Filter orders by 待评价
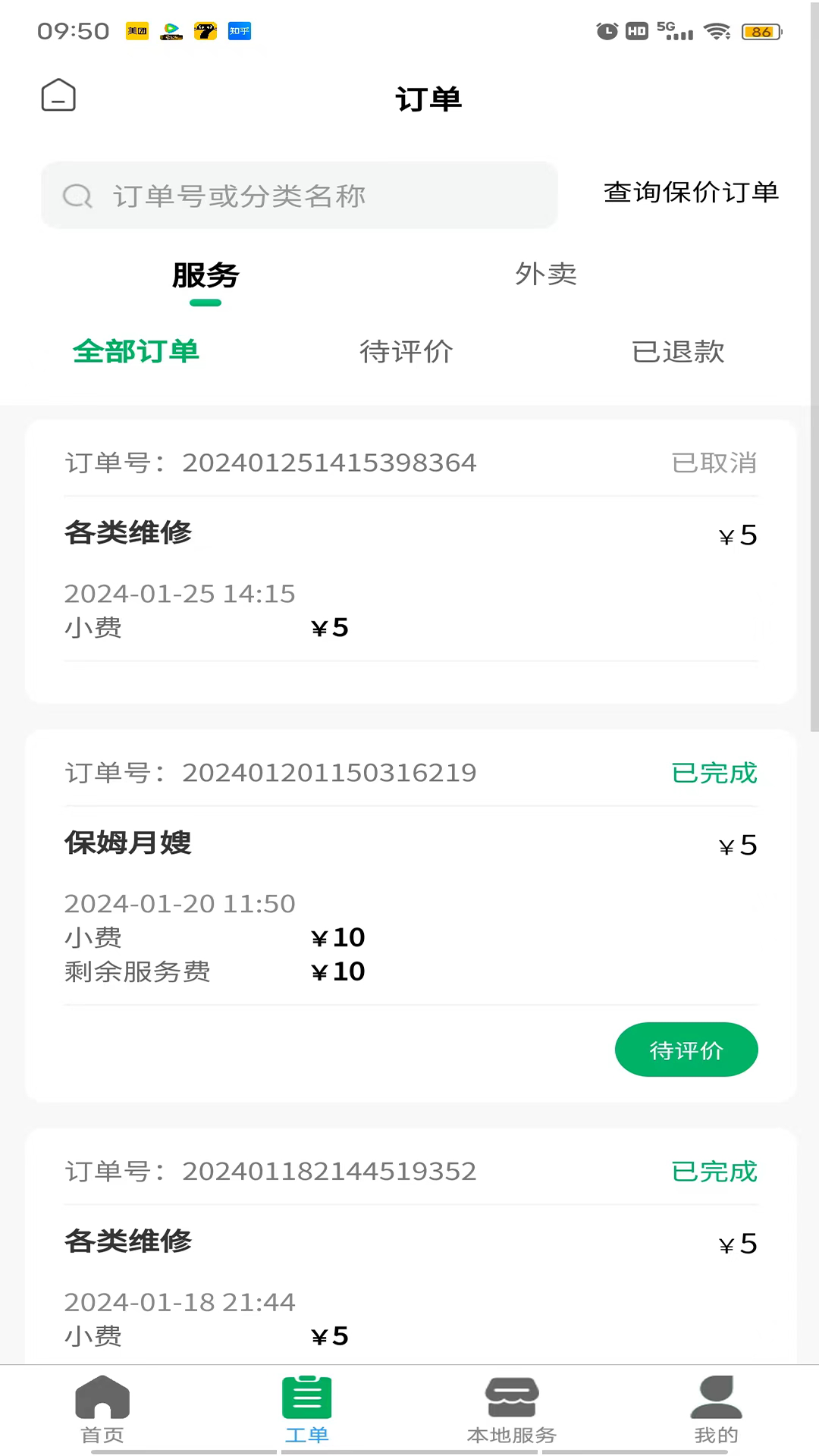 click(x=406, y=352)
